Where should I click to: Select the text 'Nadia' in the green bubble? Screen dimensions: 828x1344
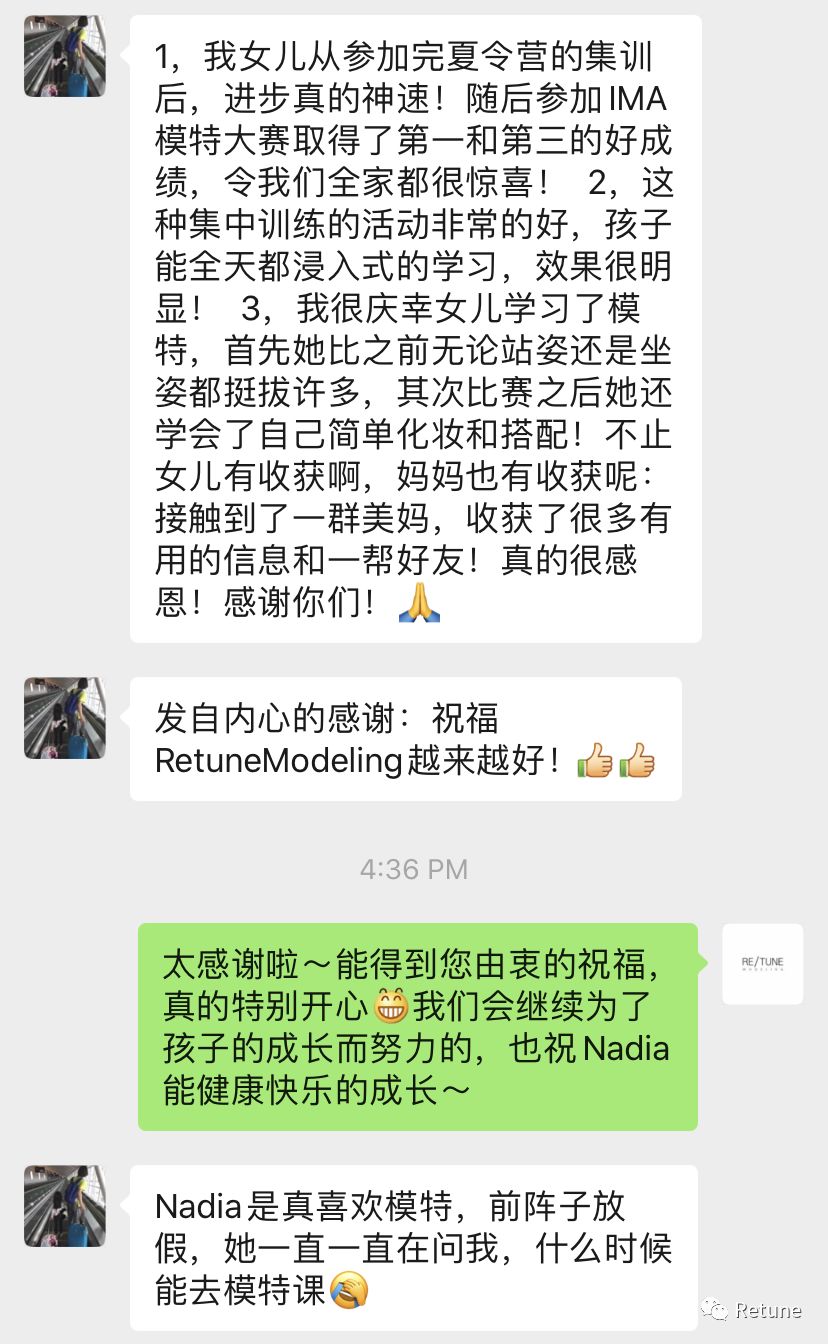click(x=625, y=1048)
